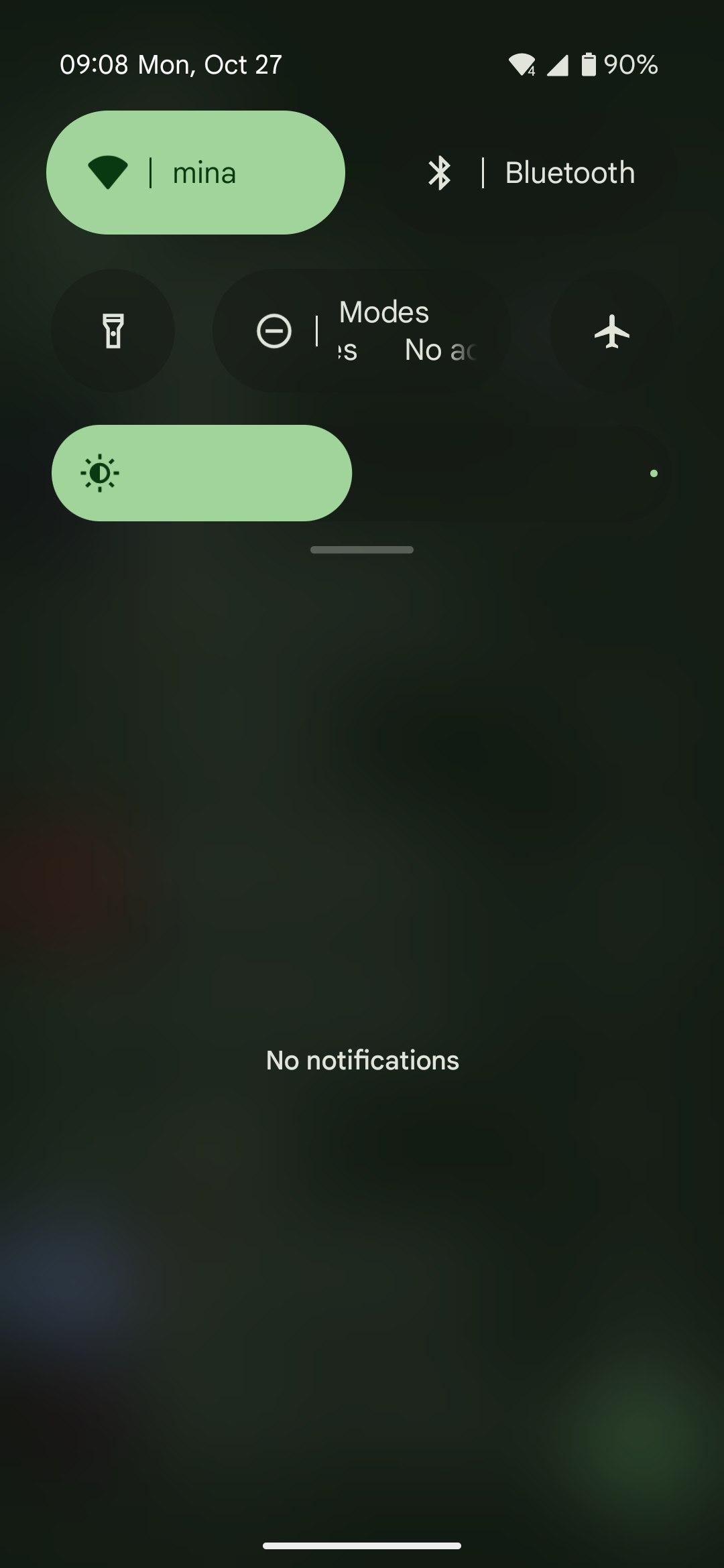Enable airplane mode
Image resolution: width=724 pixels, height=1568 pixels.
click(612, 331)
